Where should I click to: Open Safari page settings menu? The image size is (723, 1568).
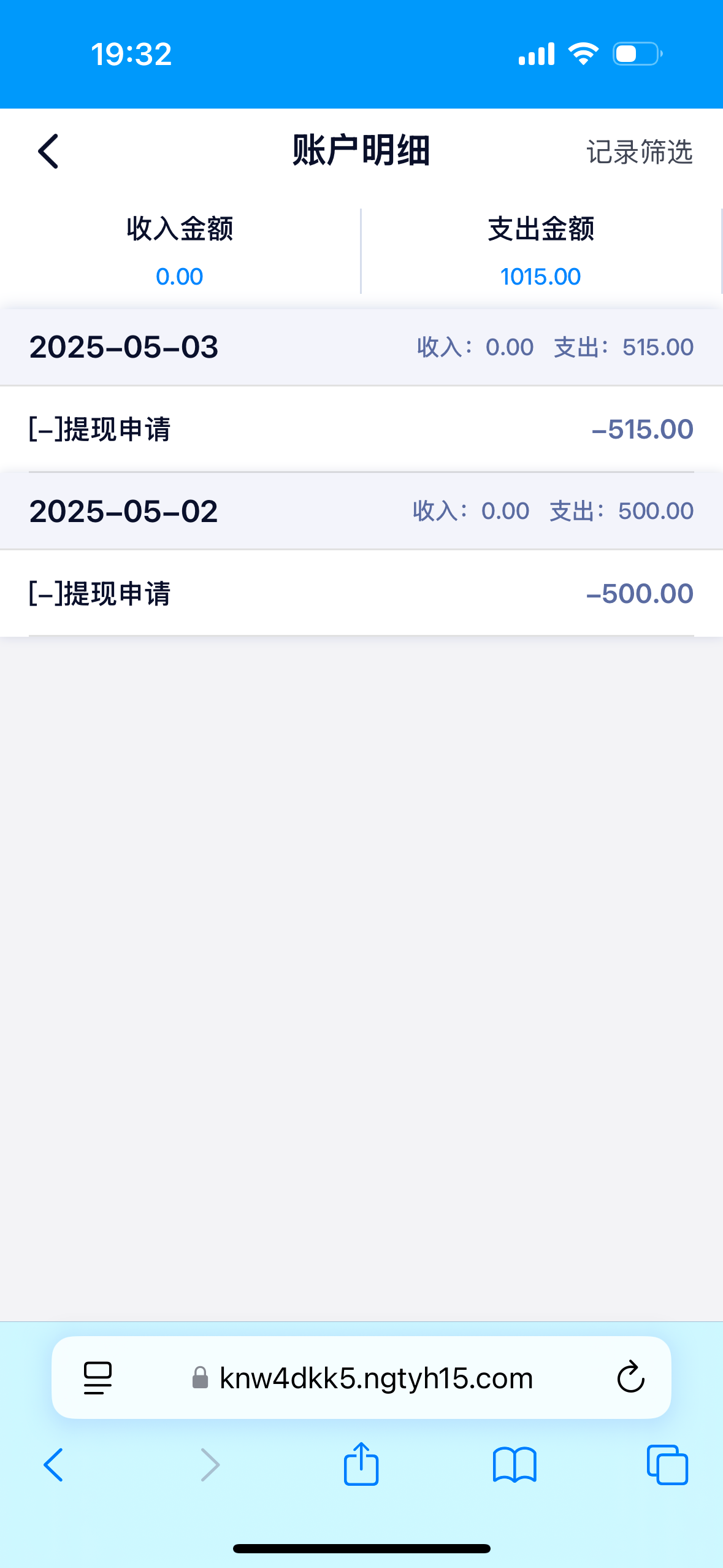pos(98,1378)
